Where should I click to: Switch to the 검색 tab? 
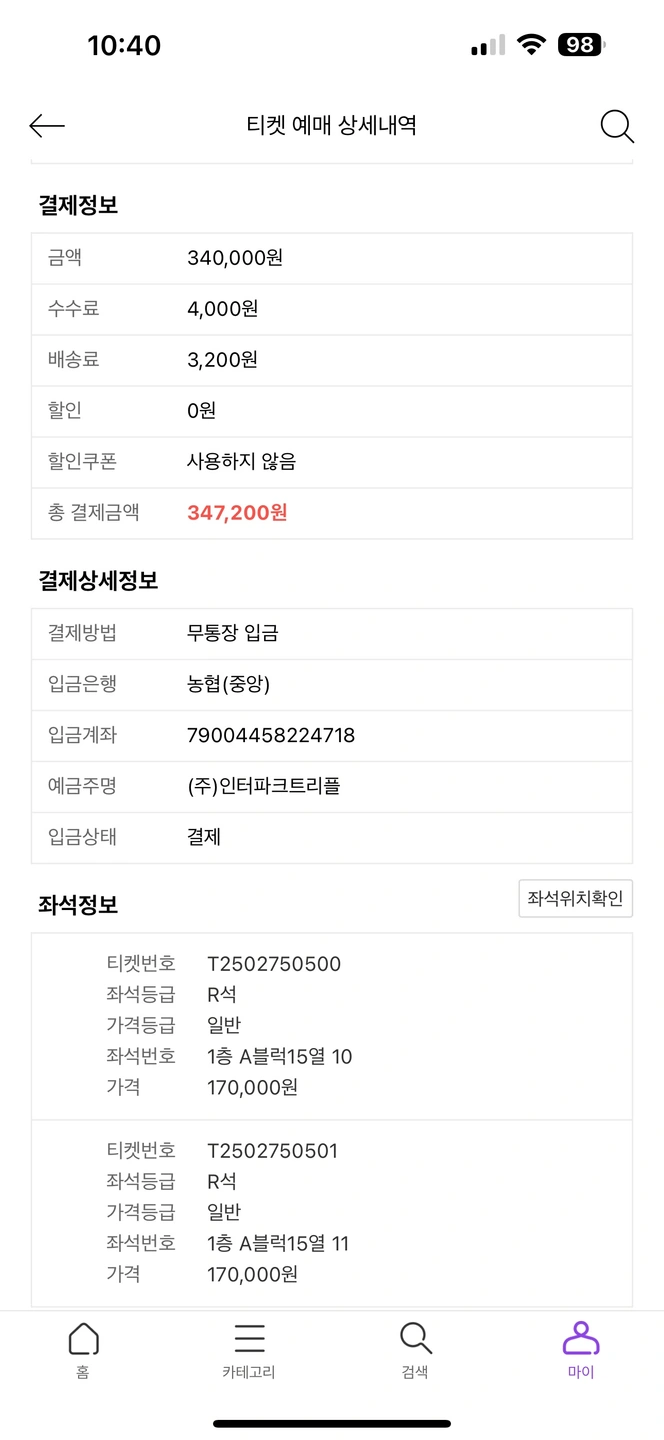[x=415, y=1349]
